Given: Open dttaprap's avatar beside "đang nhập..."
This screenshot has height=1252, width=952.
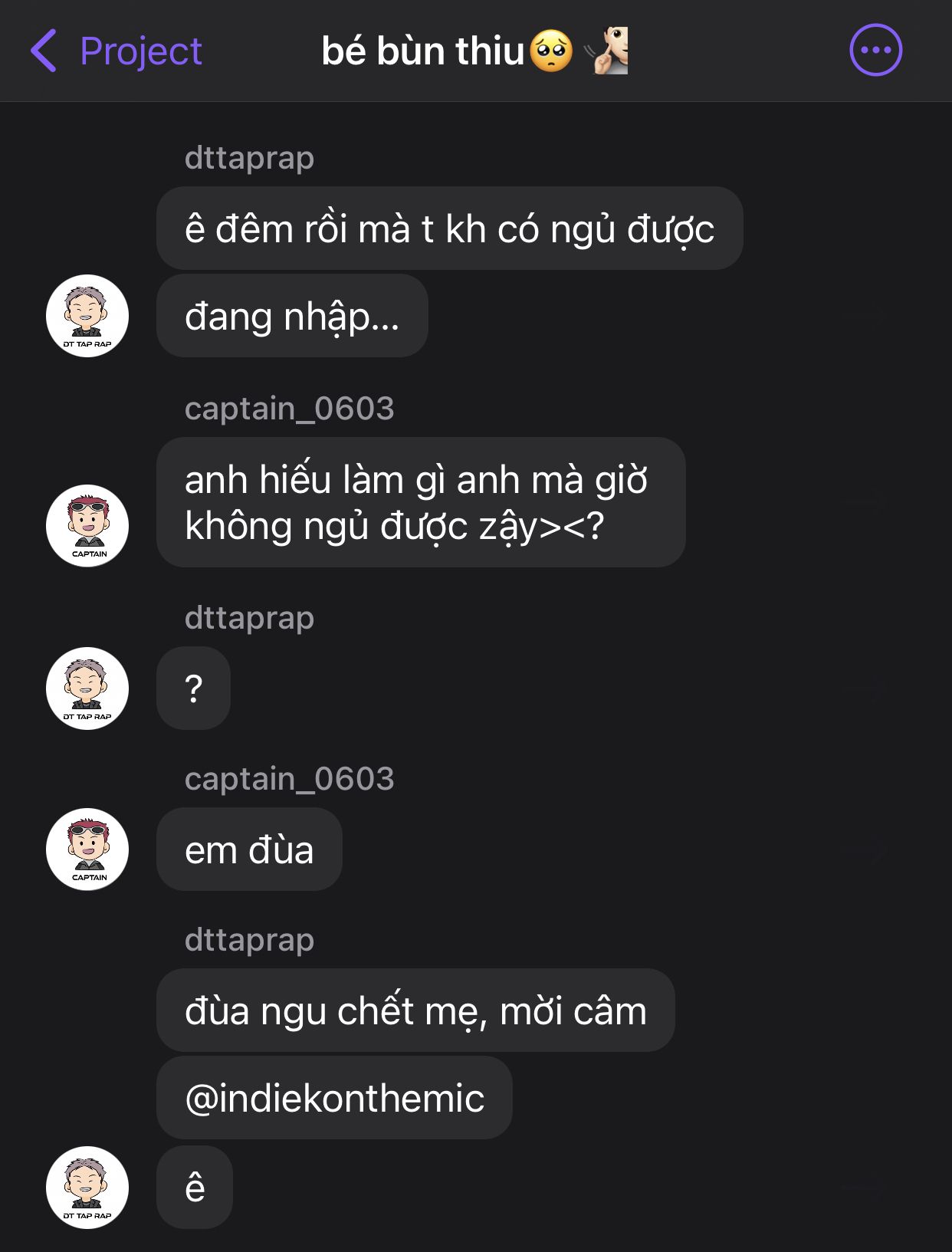Looking at the screenshot, I should [87, 316].
